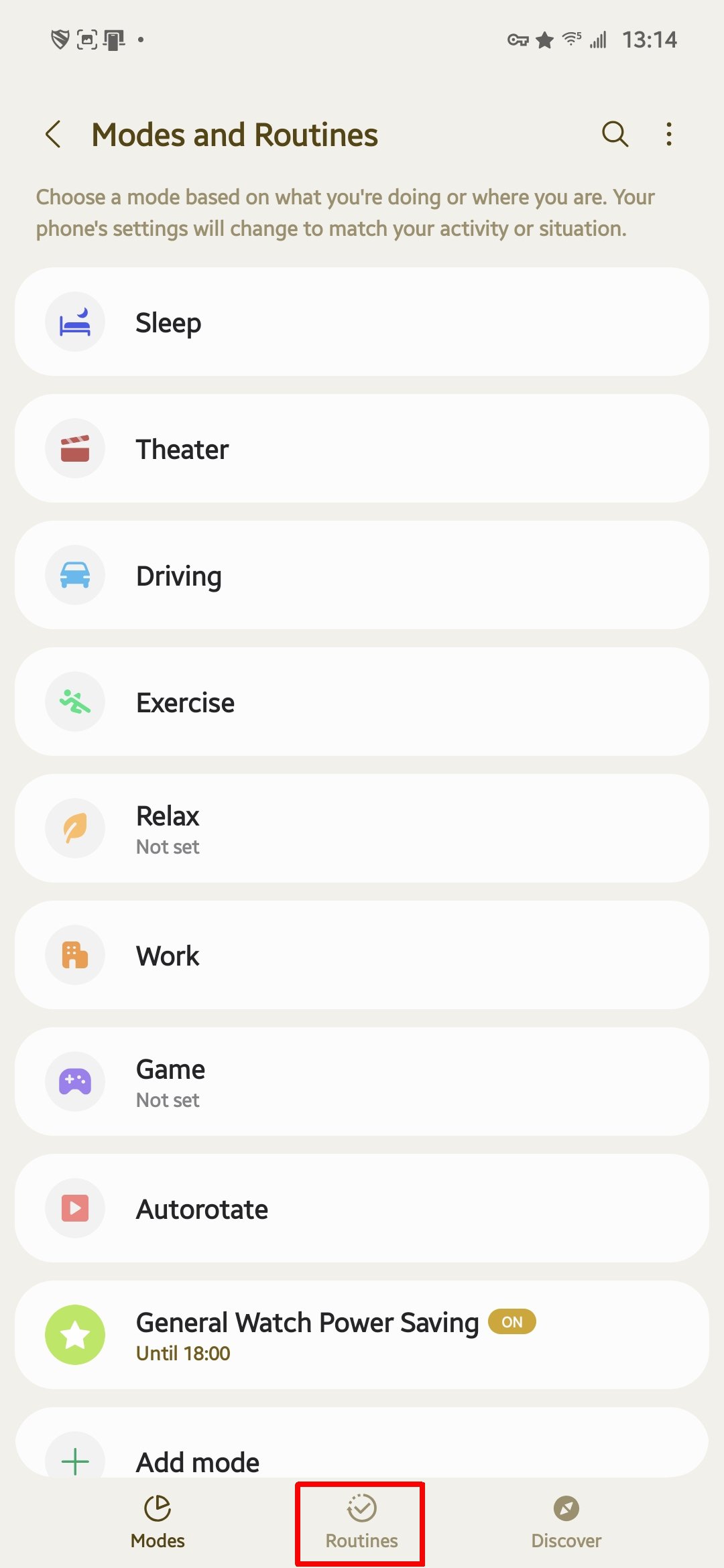This screenshot has width=724, height=1568.
Task: Switch to the Discover tab
Action: tap(566, 1522)
